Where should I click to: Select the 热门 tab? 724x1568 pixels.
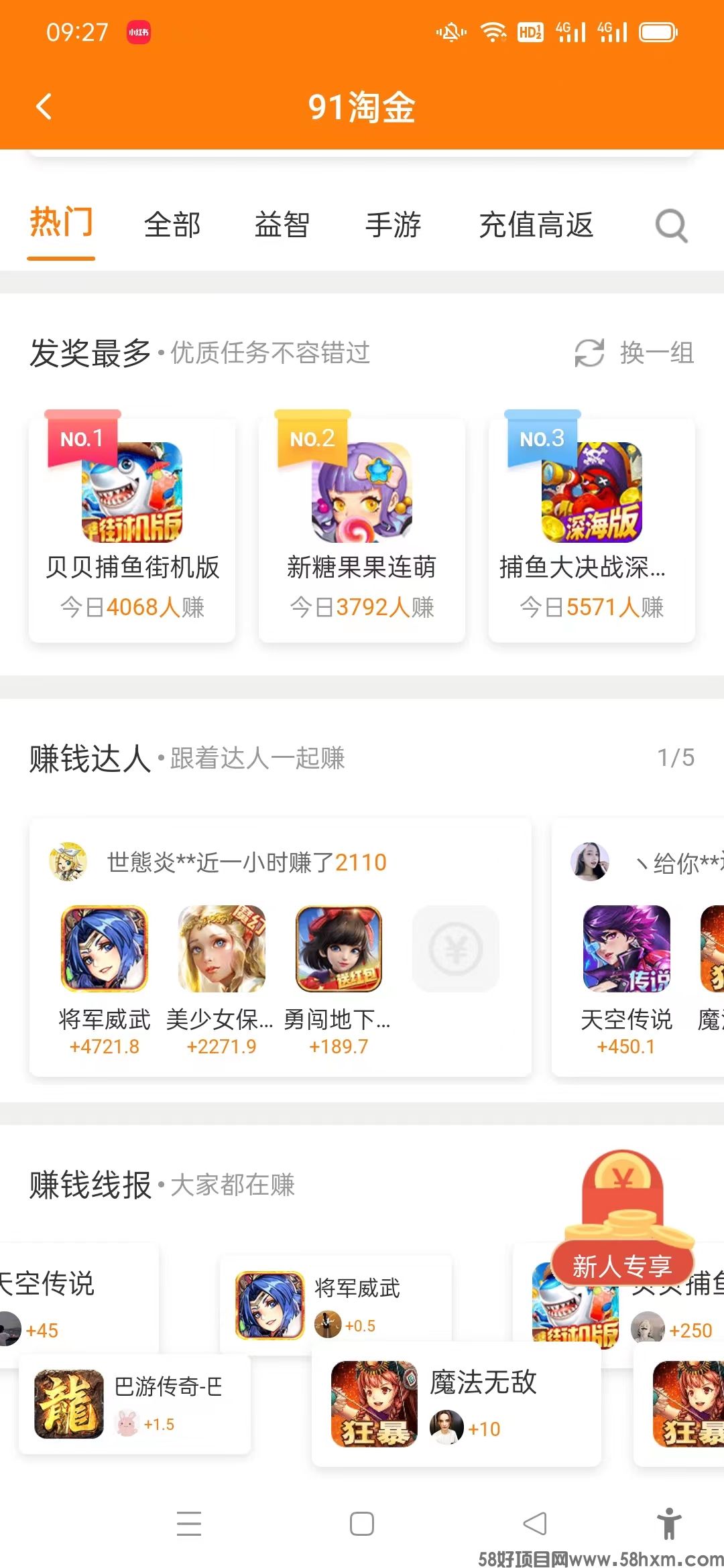coord(61,224)
